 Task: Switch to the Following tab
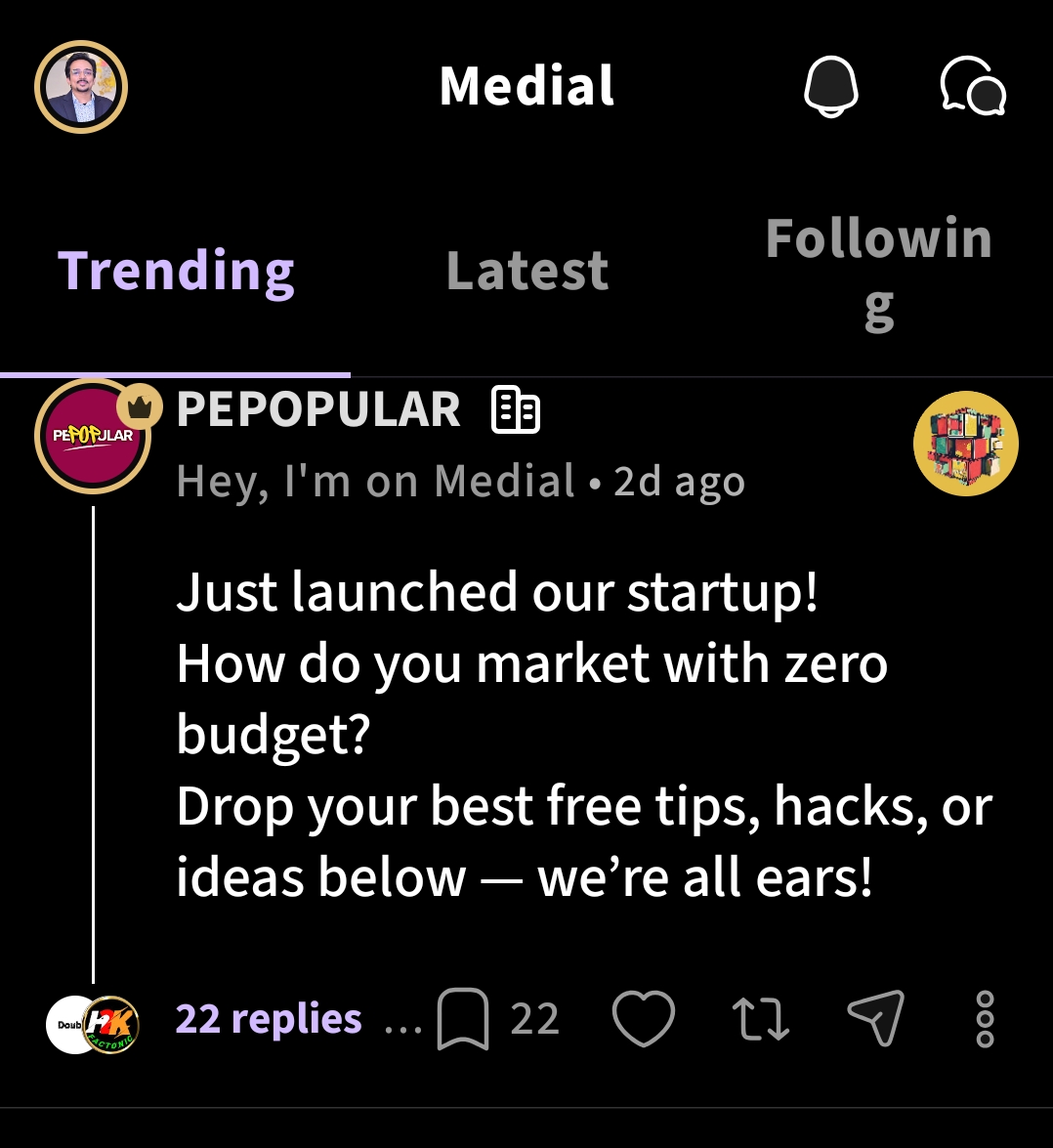tap(878, 274)
